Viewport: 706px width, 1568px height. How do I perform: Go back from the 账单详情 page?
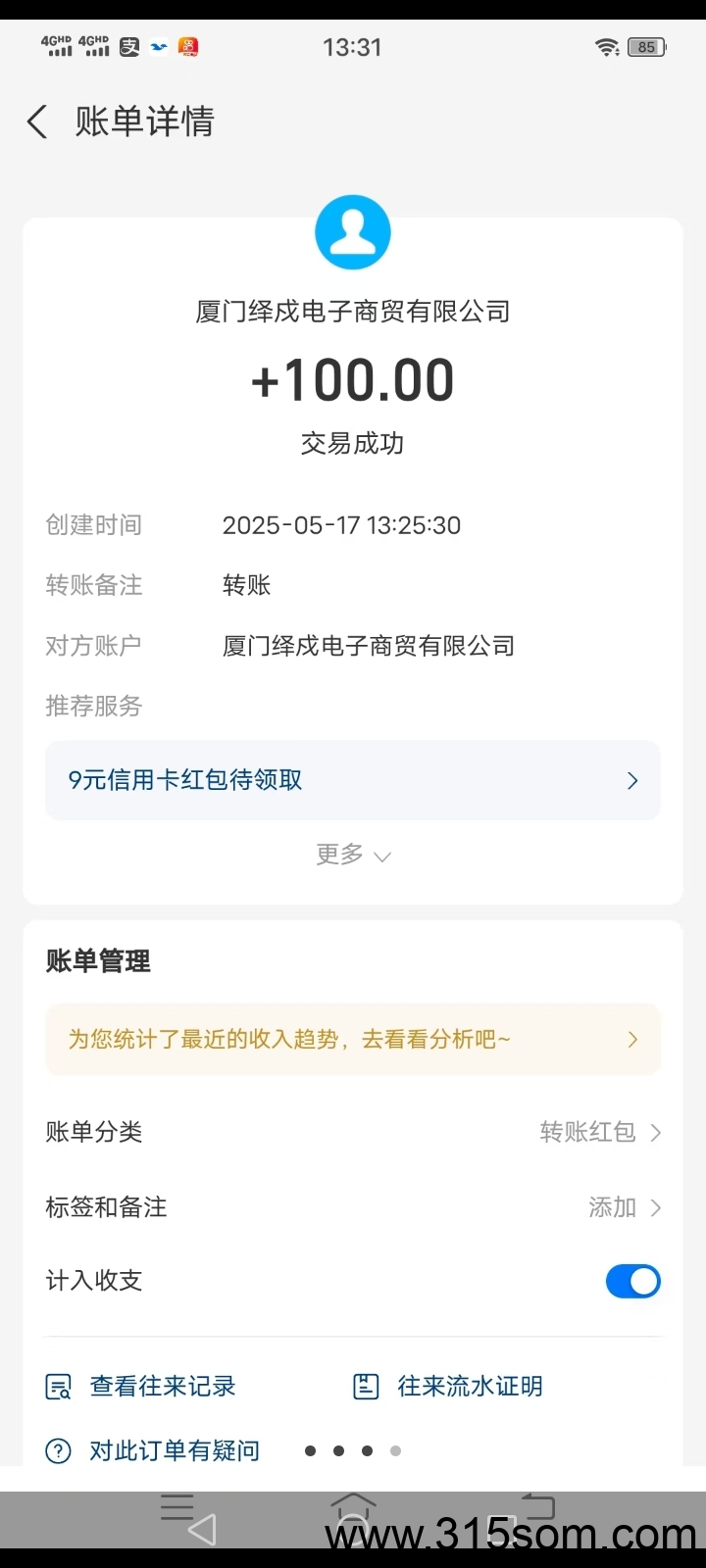37,122
